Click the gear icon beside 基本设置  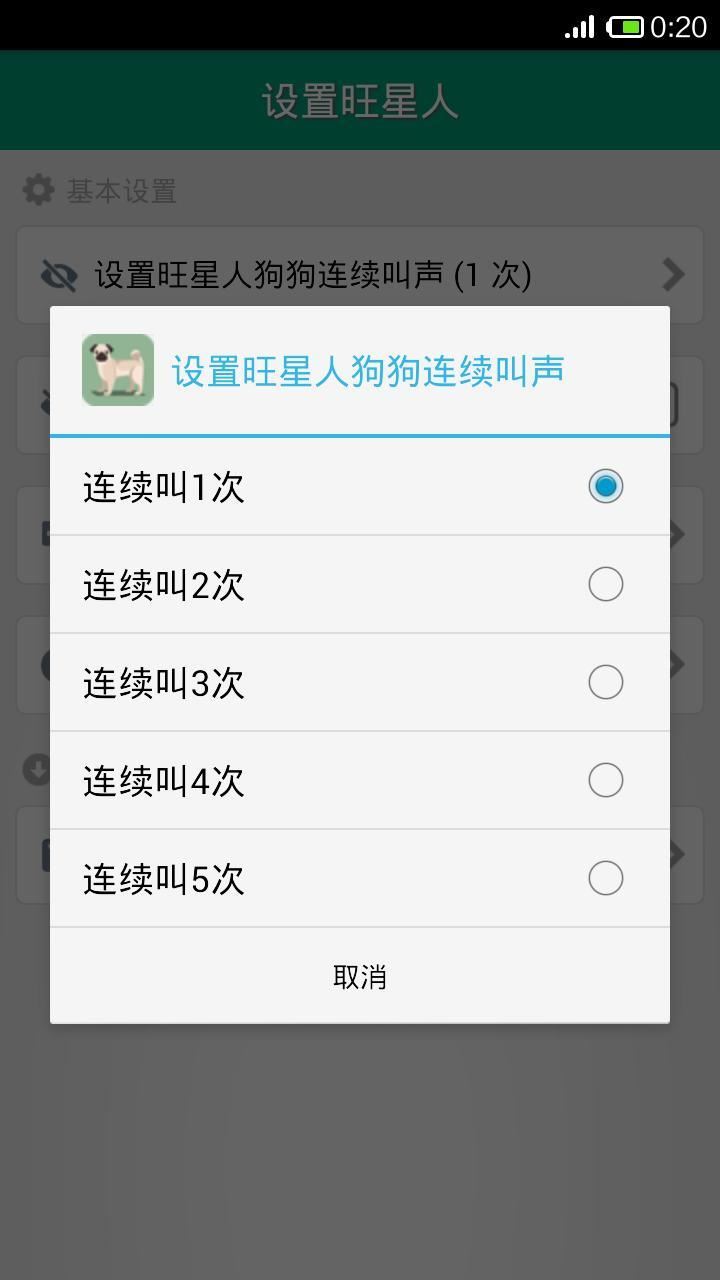[x=37, y=190]
